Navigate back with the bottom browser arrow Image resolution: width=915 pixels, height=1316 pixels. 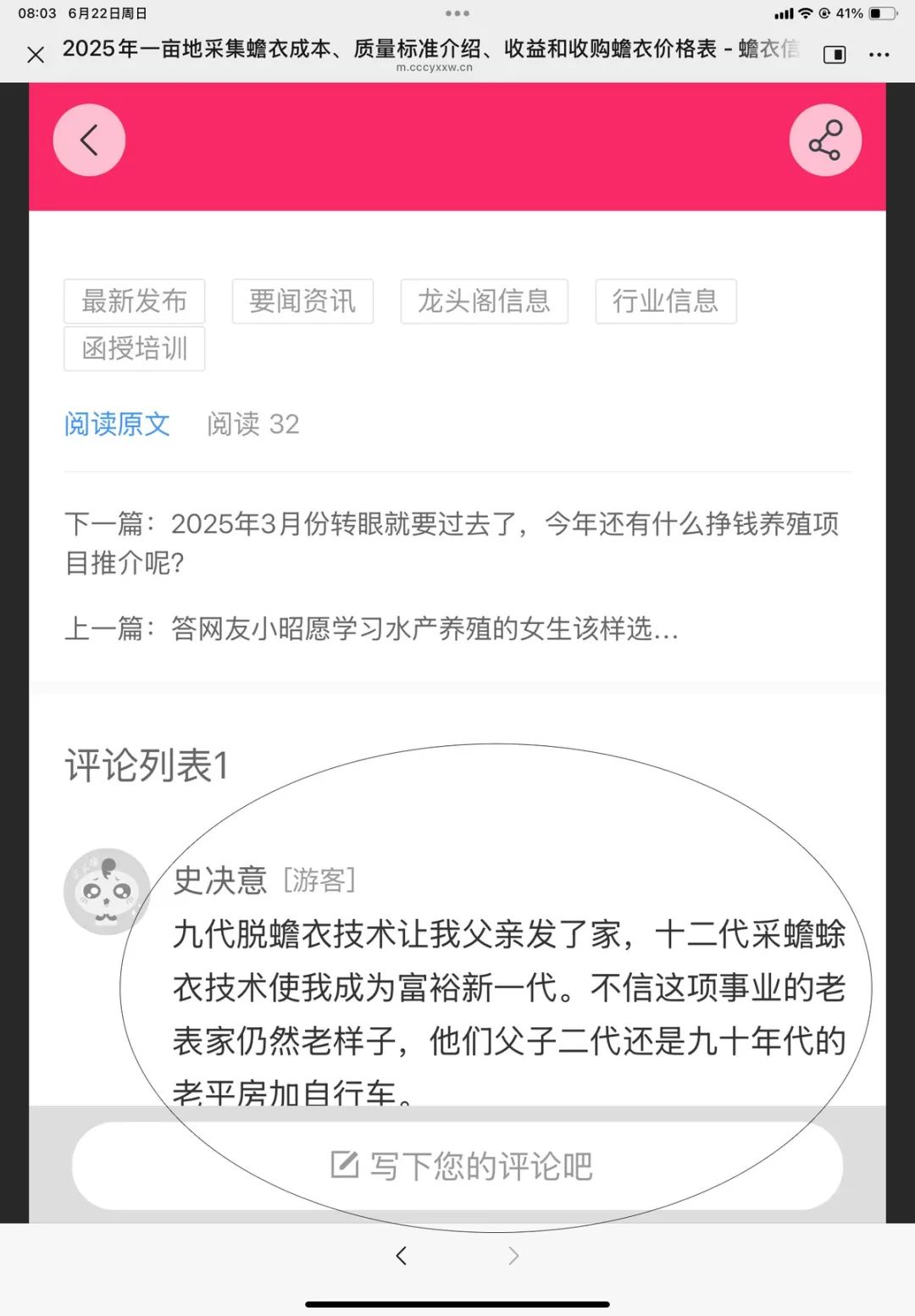click(x=402, y=1255)
